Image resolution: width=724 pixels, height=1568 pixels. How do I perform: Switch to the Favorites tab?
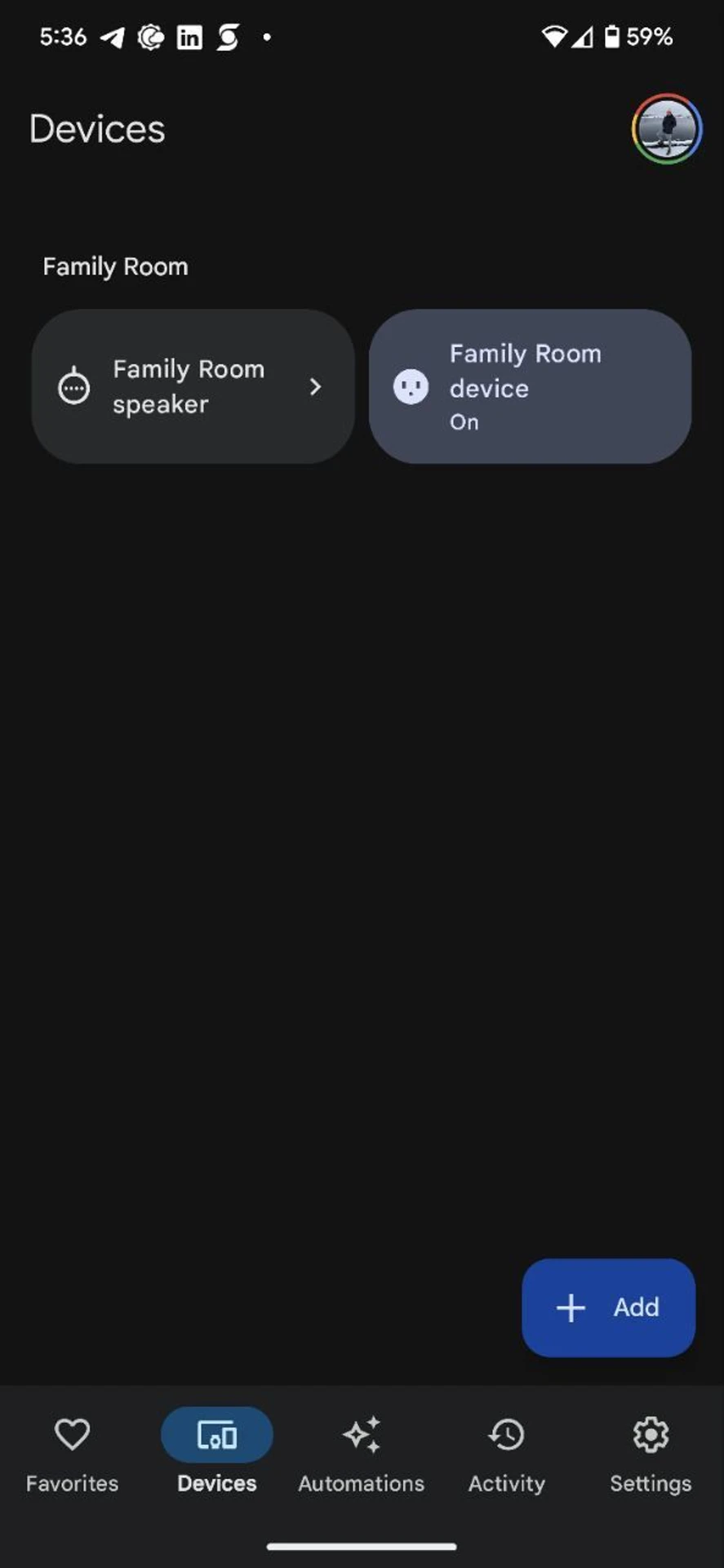tap(72, 1454)
